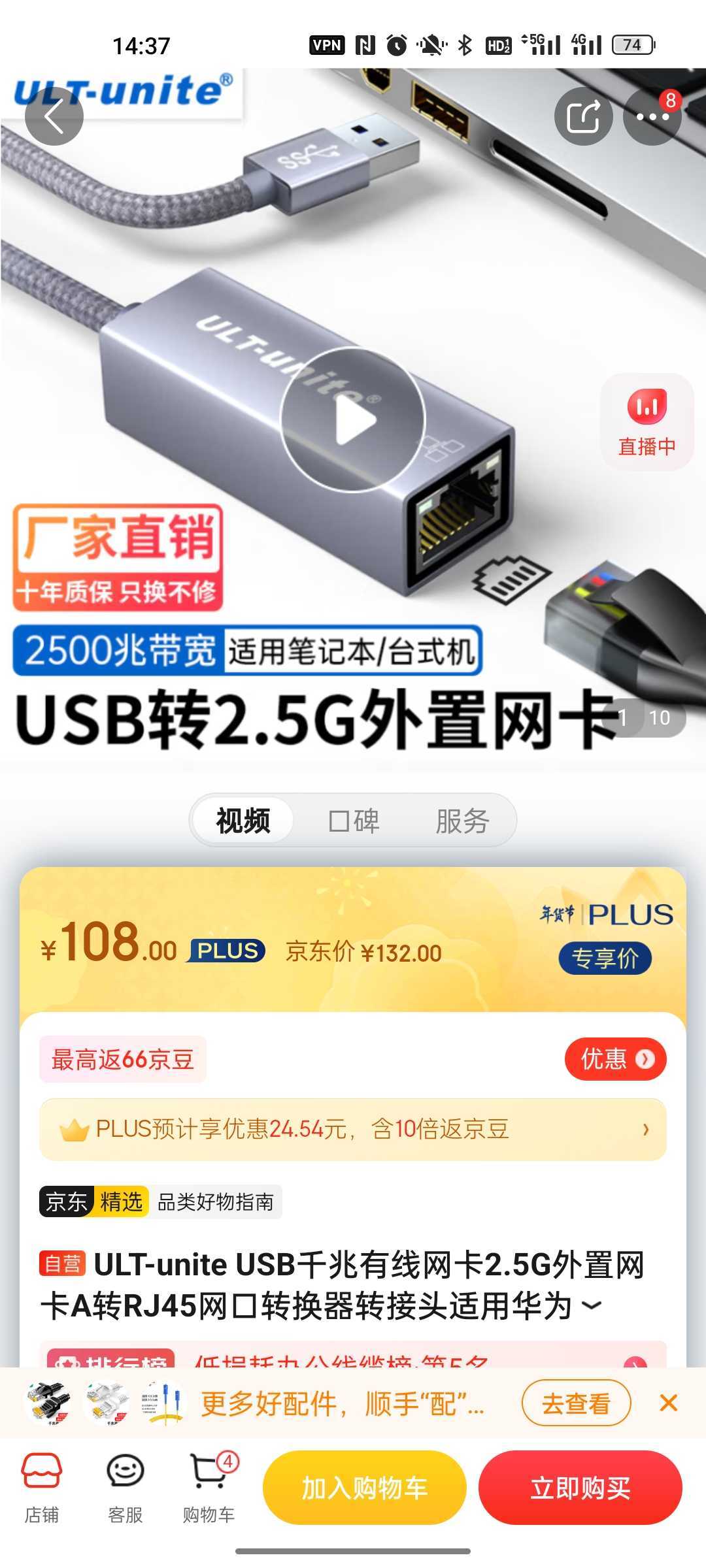Open the 店铺 store page
The width and height of the screenshot is (706, 1568).
[x=42, y=1487]
